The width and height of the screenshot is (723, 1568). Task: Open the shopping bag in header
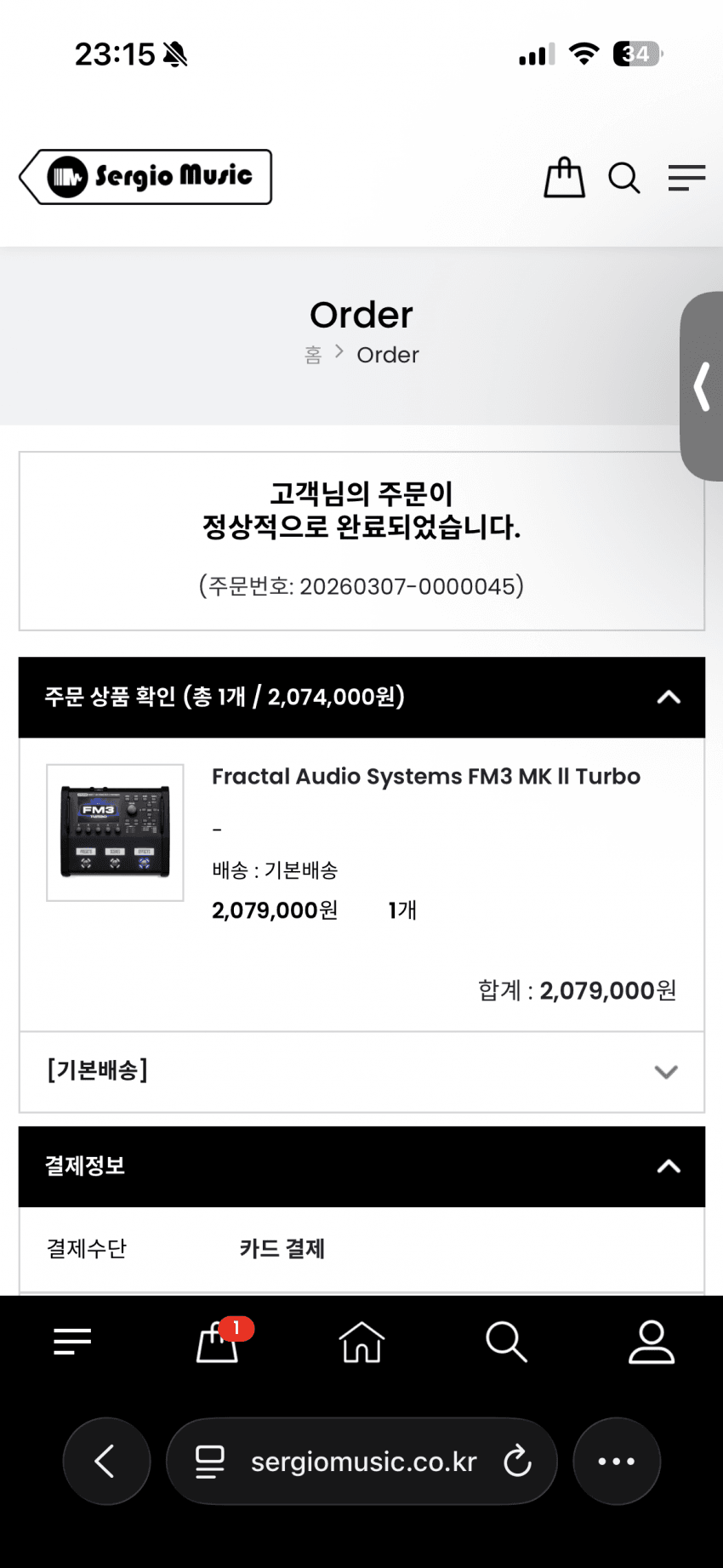(x=564, y=178)
